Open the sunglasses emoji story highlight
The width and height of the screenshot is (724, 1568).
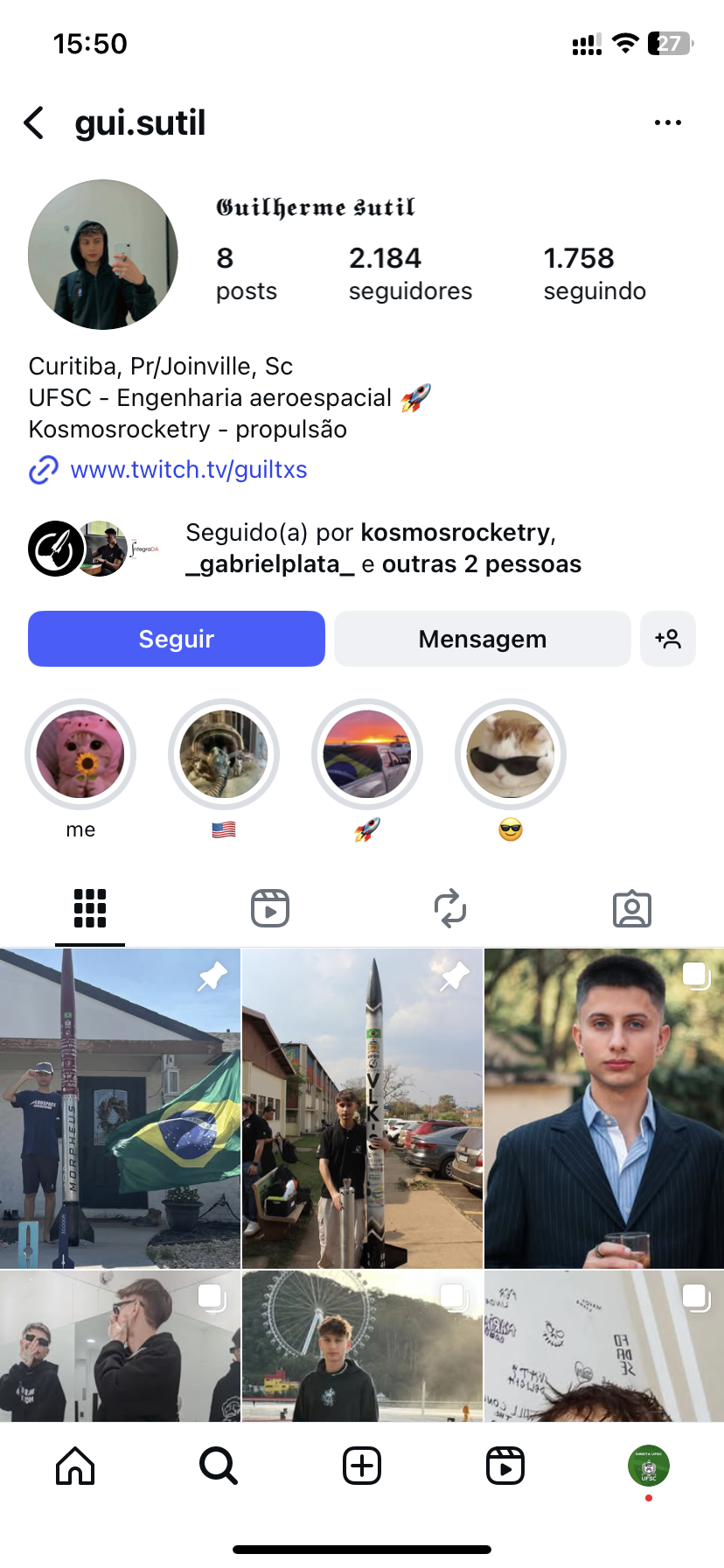[x=511, y=754]
